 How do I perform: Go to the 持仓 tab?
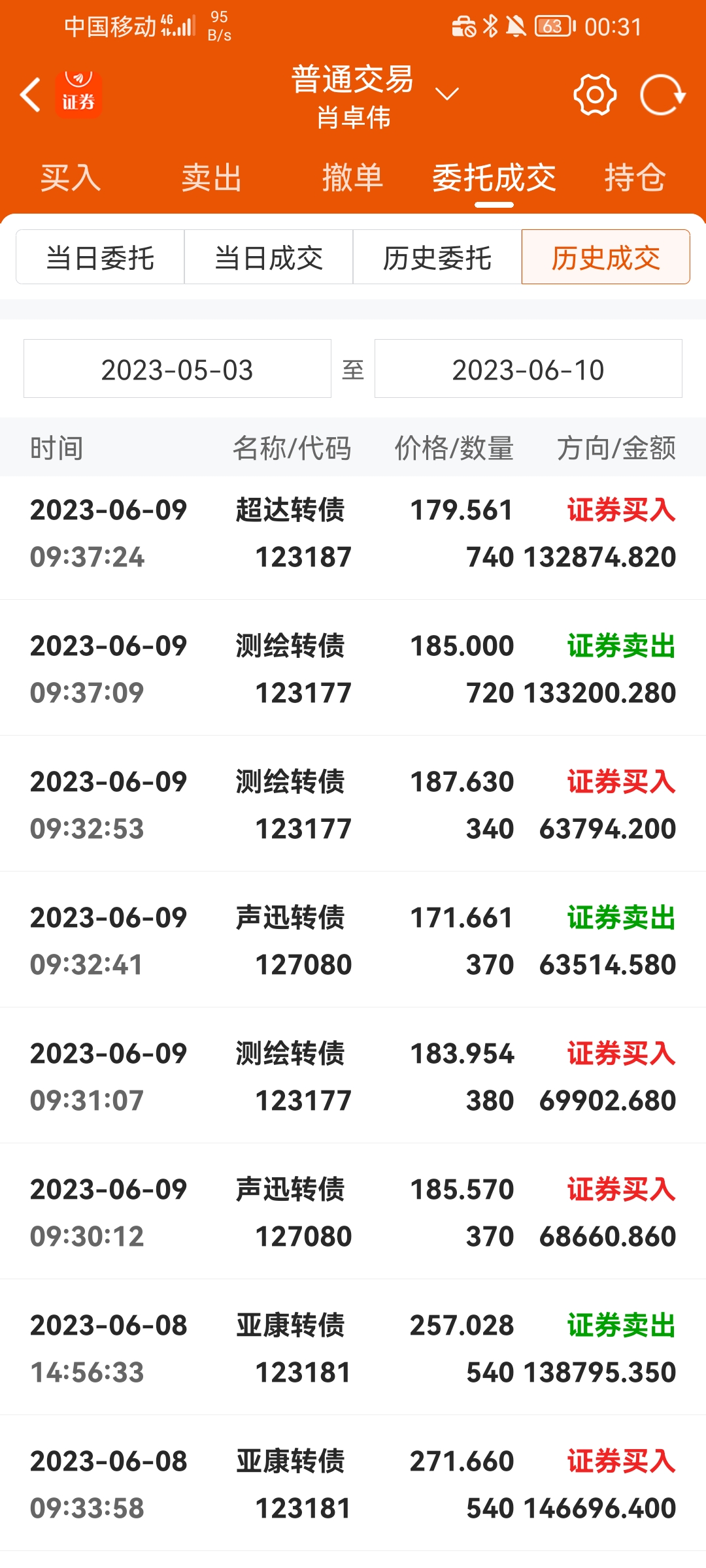(x=635, y=178)
